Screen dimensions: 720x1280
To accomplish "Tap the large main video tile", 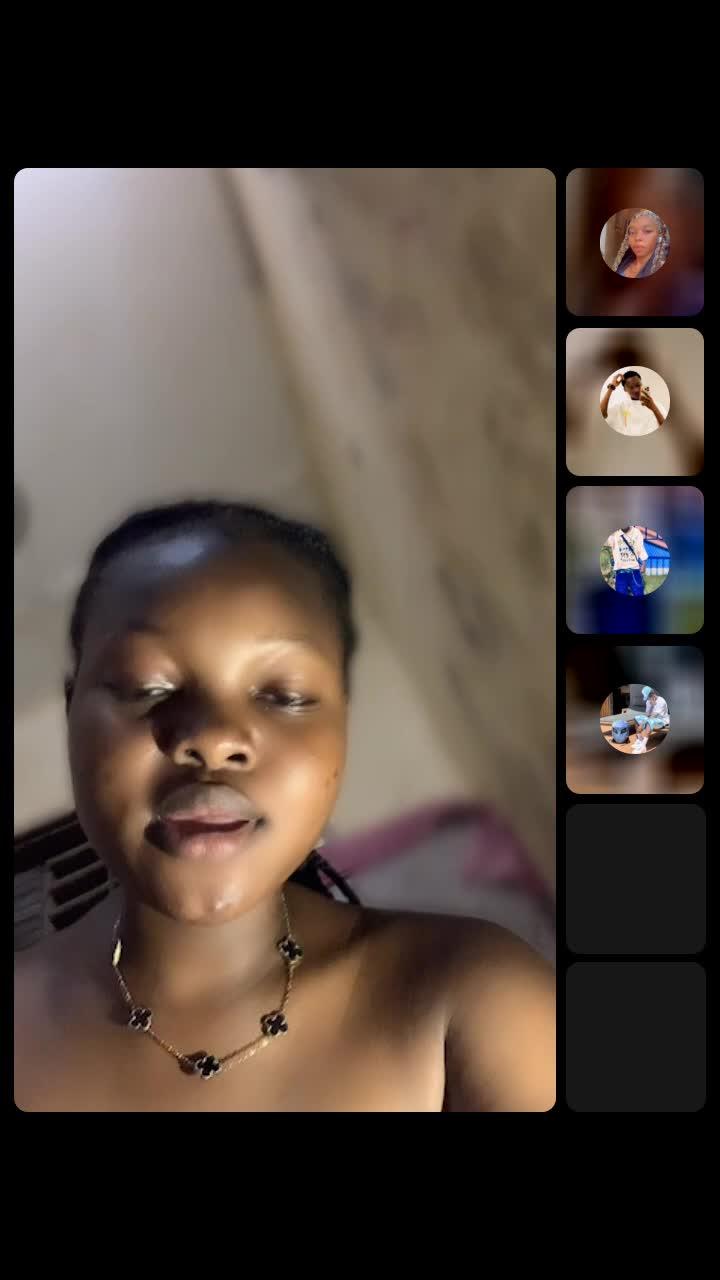I will [x=285, y=640].
